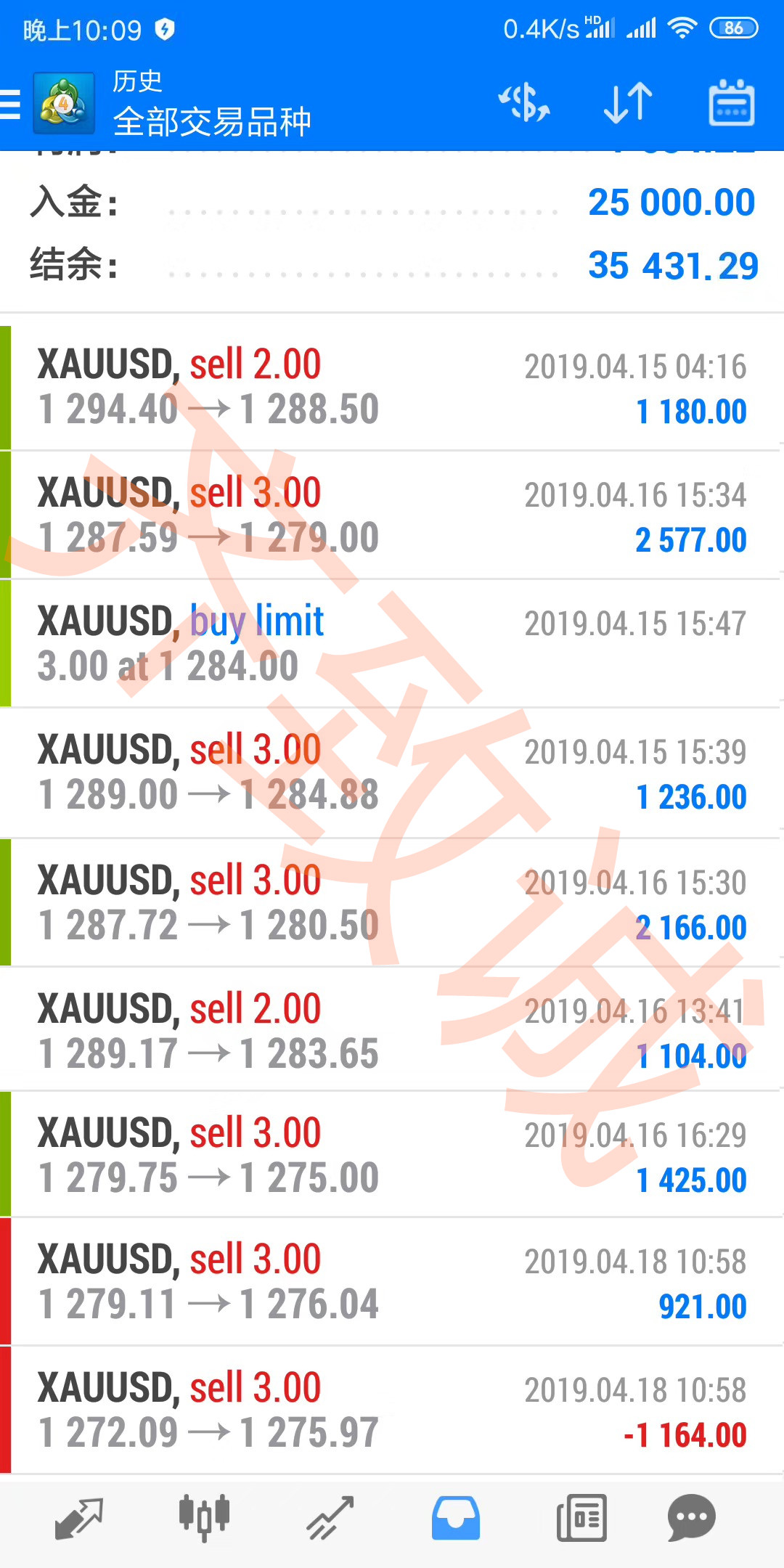Switch to the Chart tab
Viewport: 784px width, 1568px height.
(x=204, y=1518)
